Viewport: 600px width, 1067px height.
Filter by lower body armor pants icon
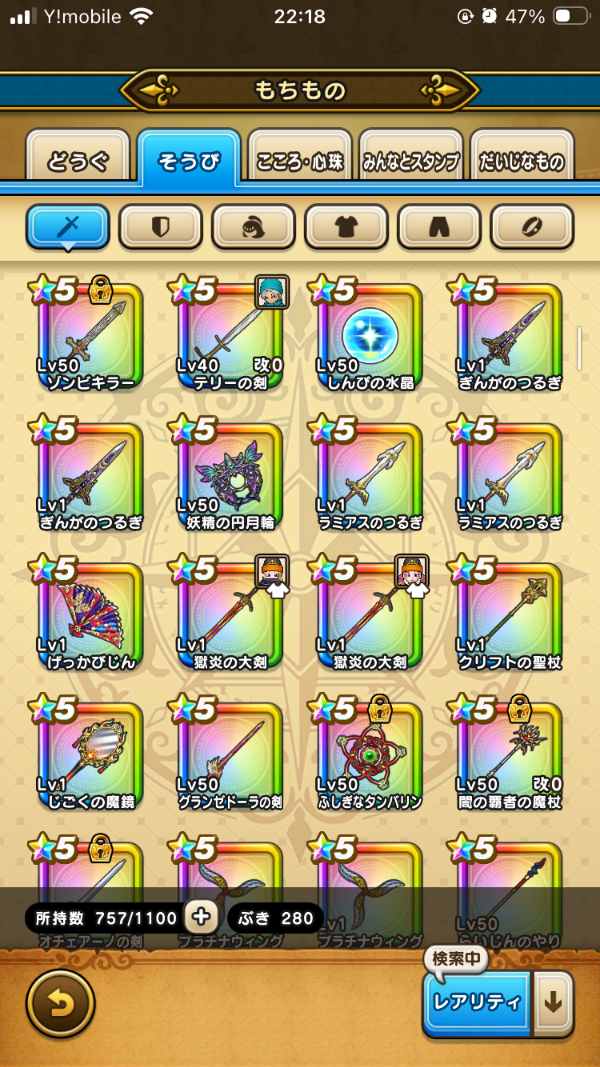point(439,227)
